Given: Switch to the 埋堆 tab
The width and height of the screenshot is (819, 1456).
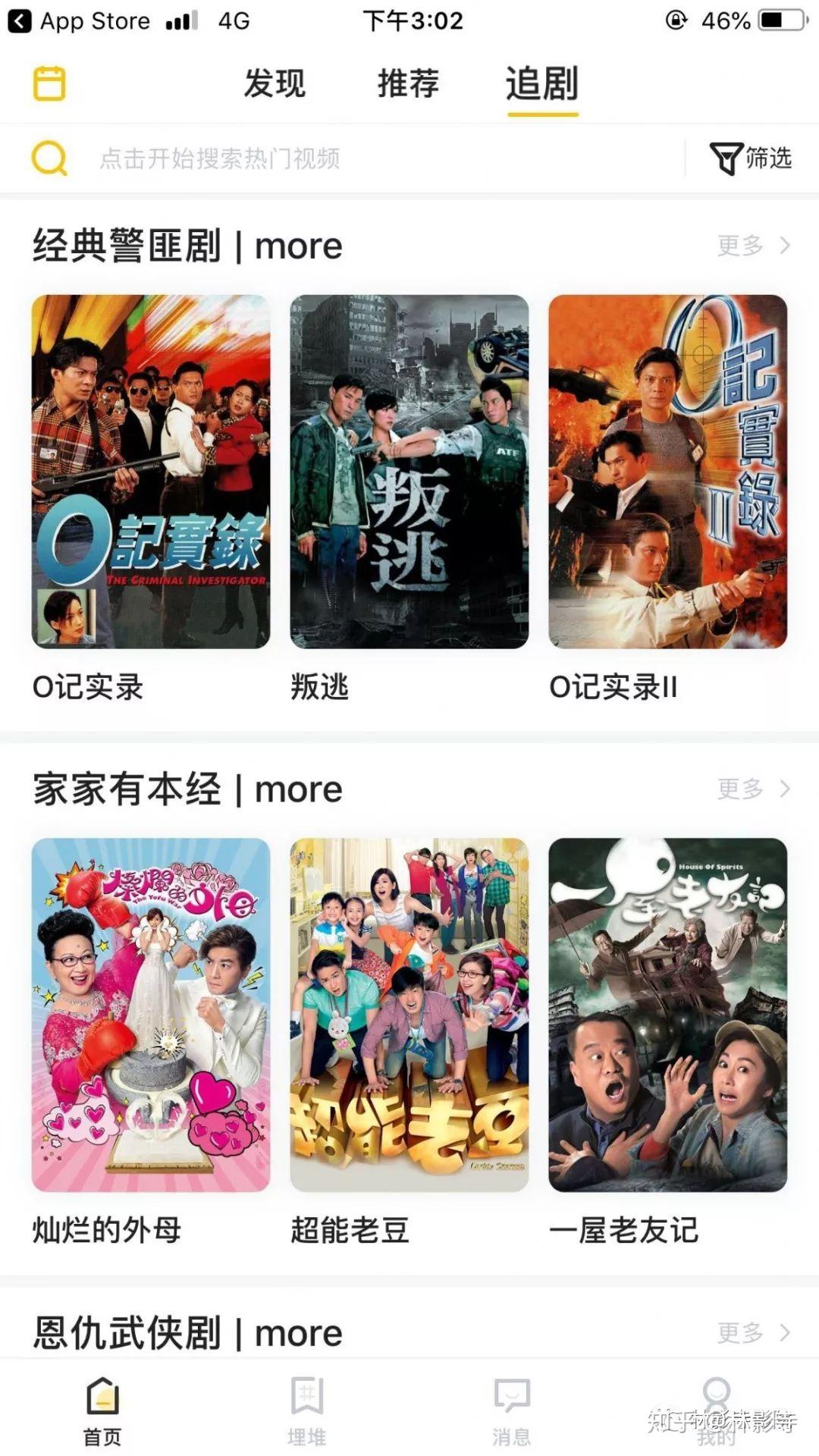Looking at the screenshot, I should (x=307, y=1410).
